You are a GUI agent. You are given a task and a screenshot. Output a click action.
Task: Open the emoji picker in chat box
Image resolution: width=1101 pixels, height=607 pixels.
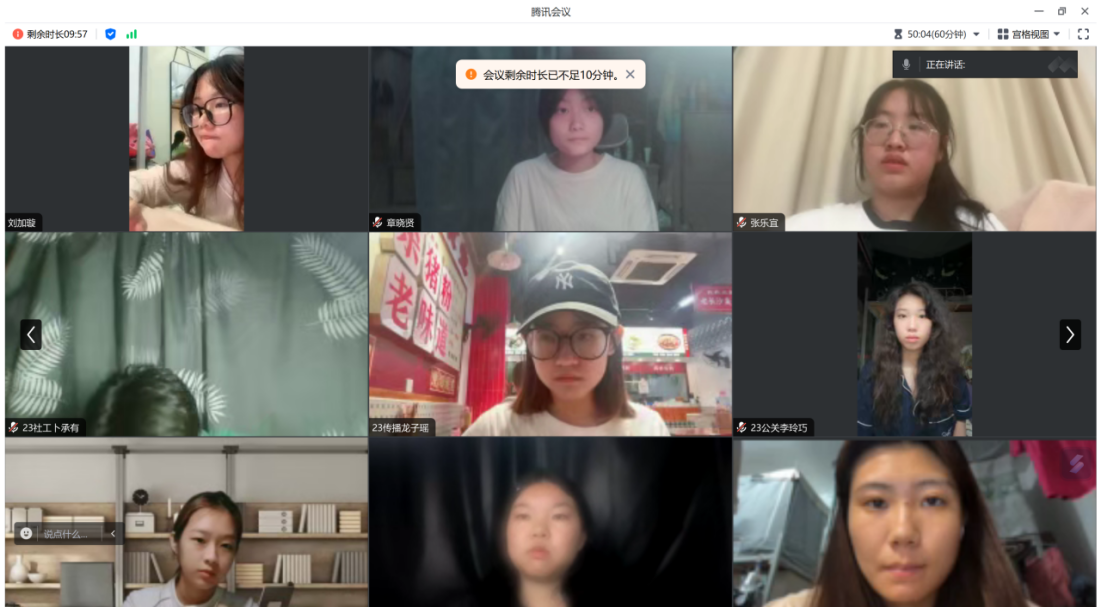click(x=26, y=534)
